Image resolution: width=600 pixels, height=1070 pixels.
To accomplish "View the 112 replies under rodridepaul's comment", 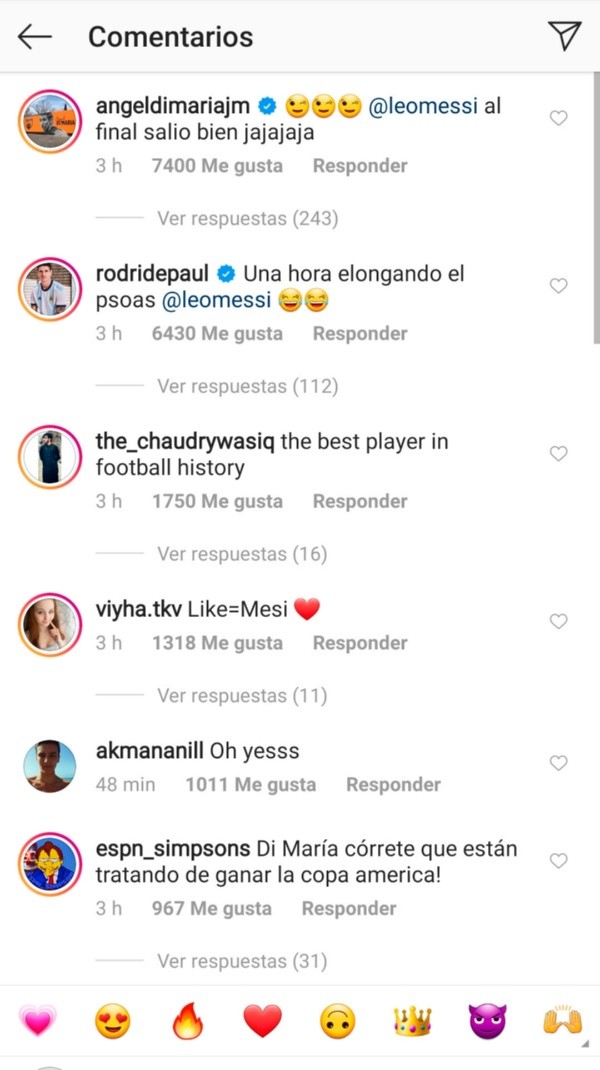I will (247, 386).
